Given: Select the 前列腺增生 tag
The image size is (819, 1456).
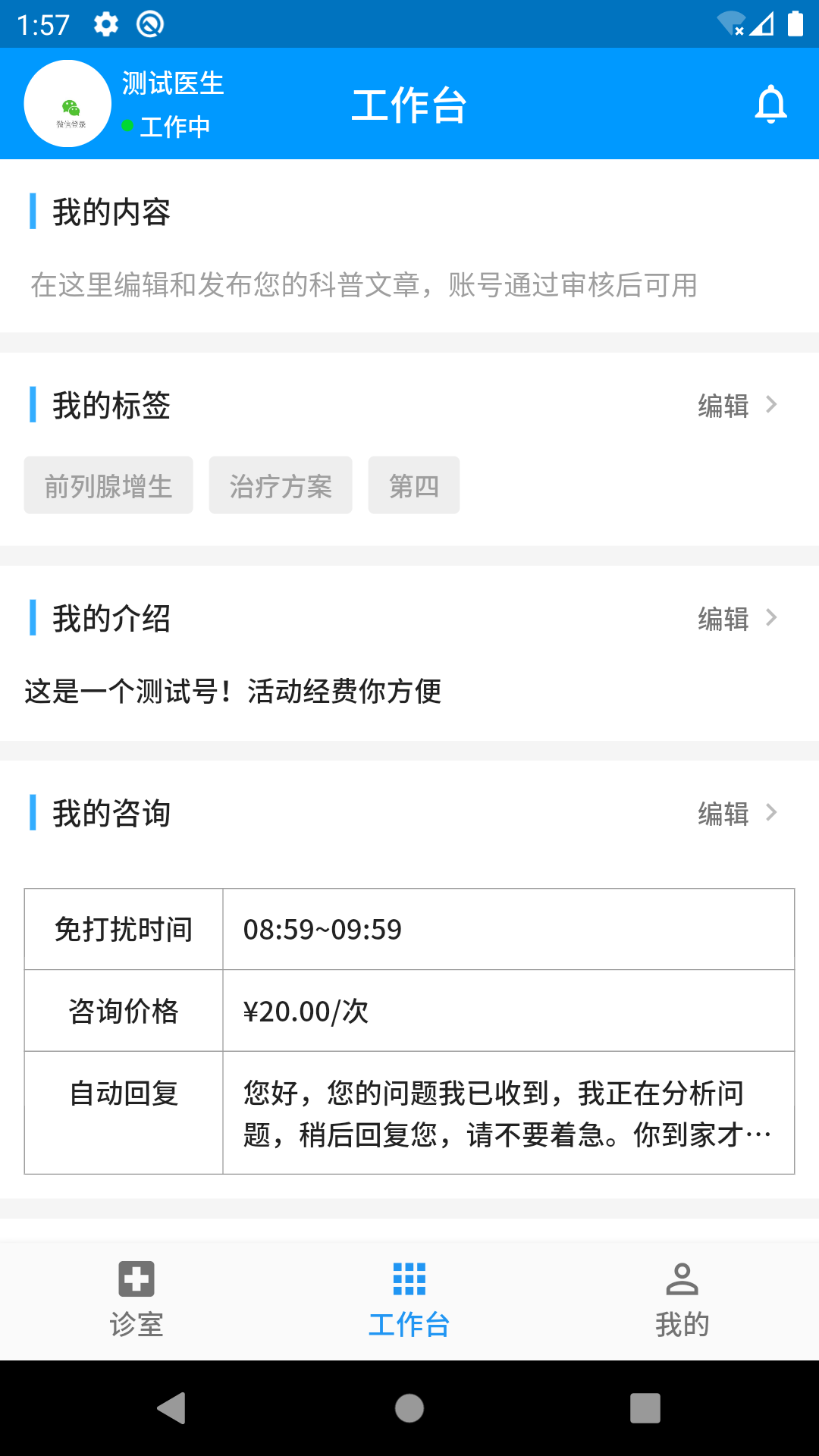Looking at the screenshot, I should [x=108, y=485].
